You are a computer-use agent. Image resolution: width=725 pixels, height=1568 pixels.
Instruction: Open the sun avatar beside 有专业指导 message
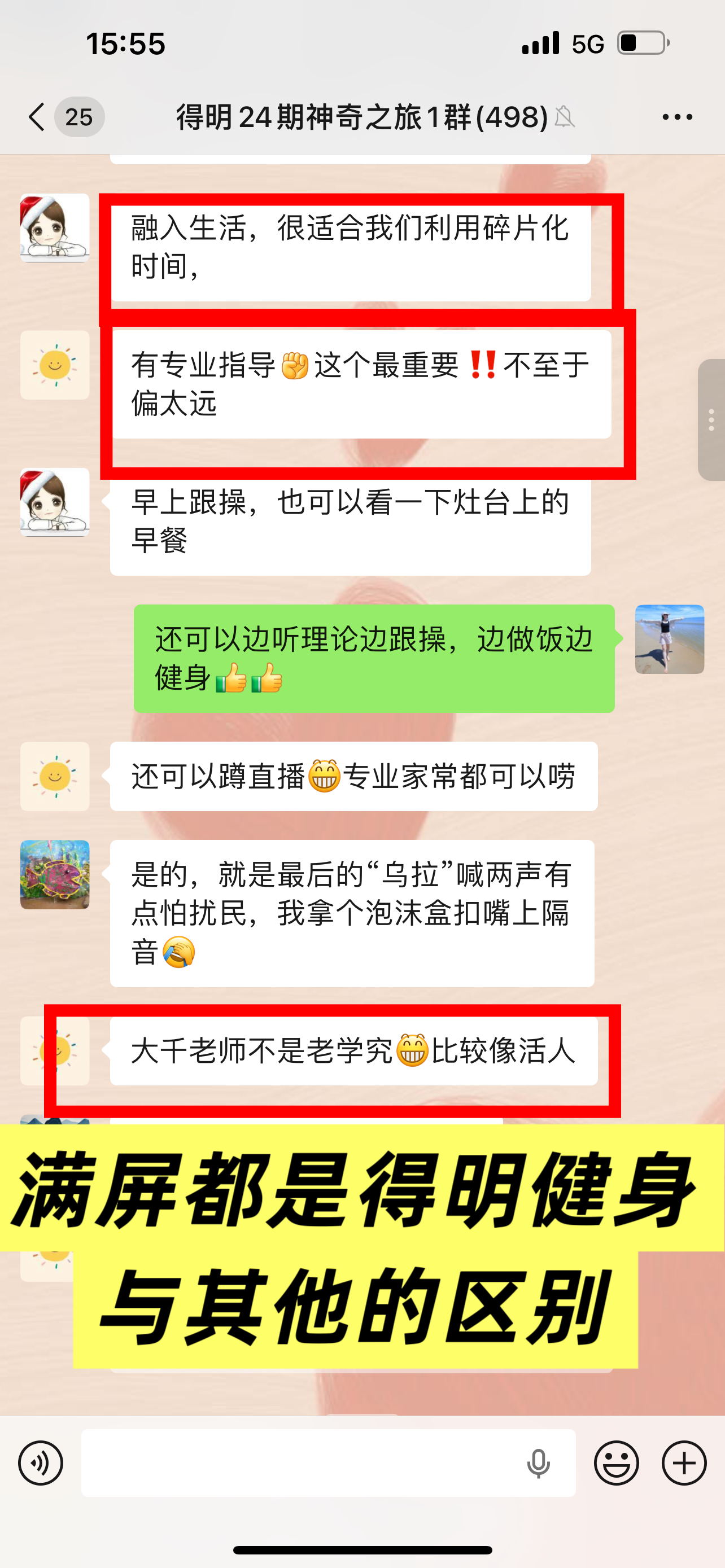coord(55,365)
